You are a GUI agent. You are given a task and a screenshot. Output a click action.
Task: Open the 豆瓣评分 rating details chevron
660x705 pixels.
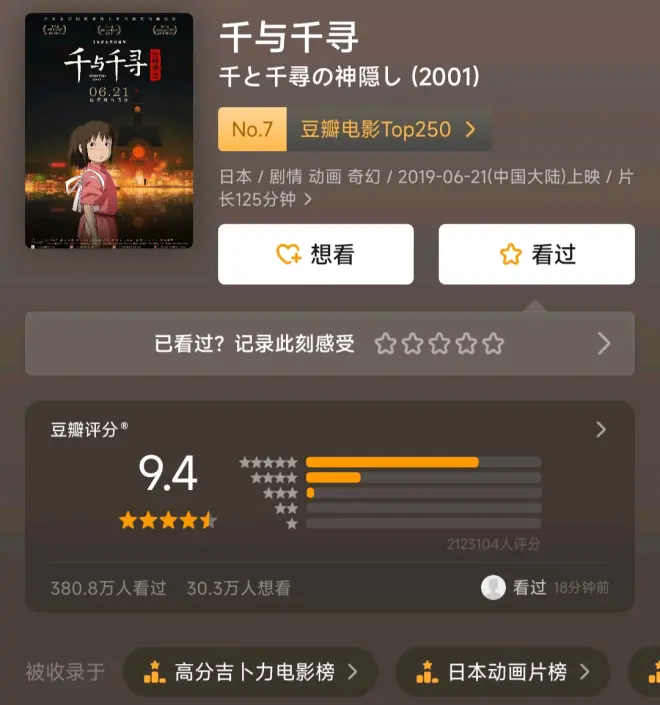(x=600, y=430)
